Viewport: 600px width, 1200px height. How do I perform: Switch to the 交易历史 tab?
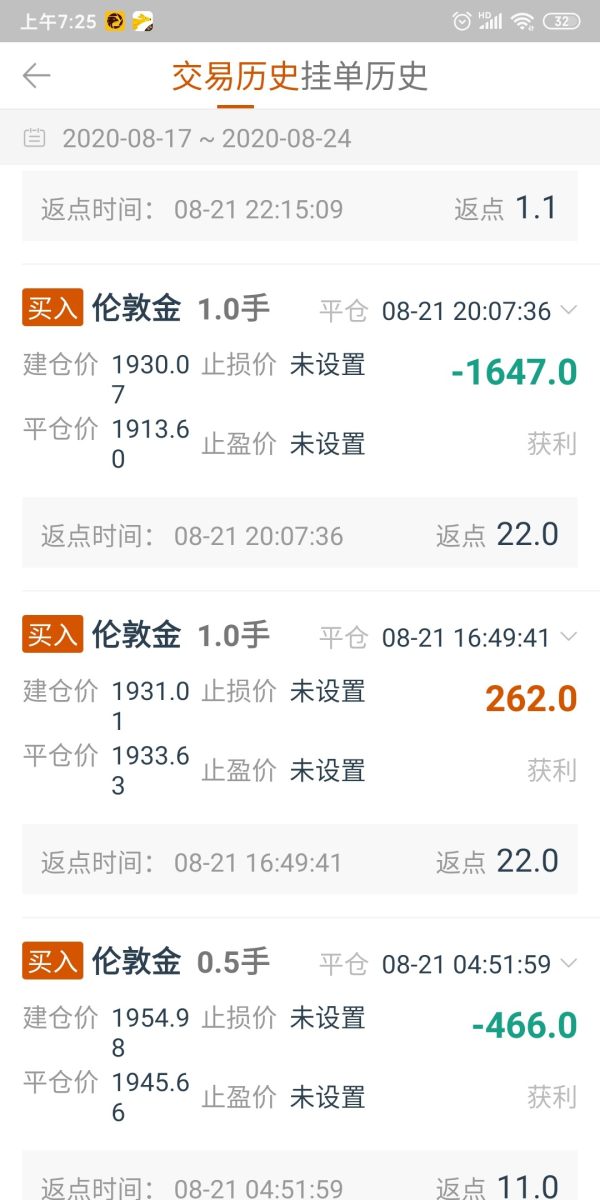(x=236, y=76)
